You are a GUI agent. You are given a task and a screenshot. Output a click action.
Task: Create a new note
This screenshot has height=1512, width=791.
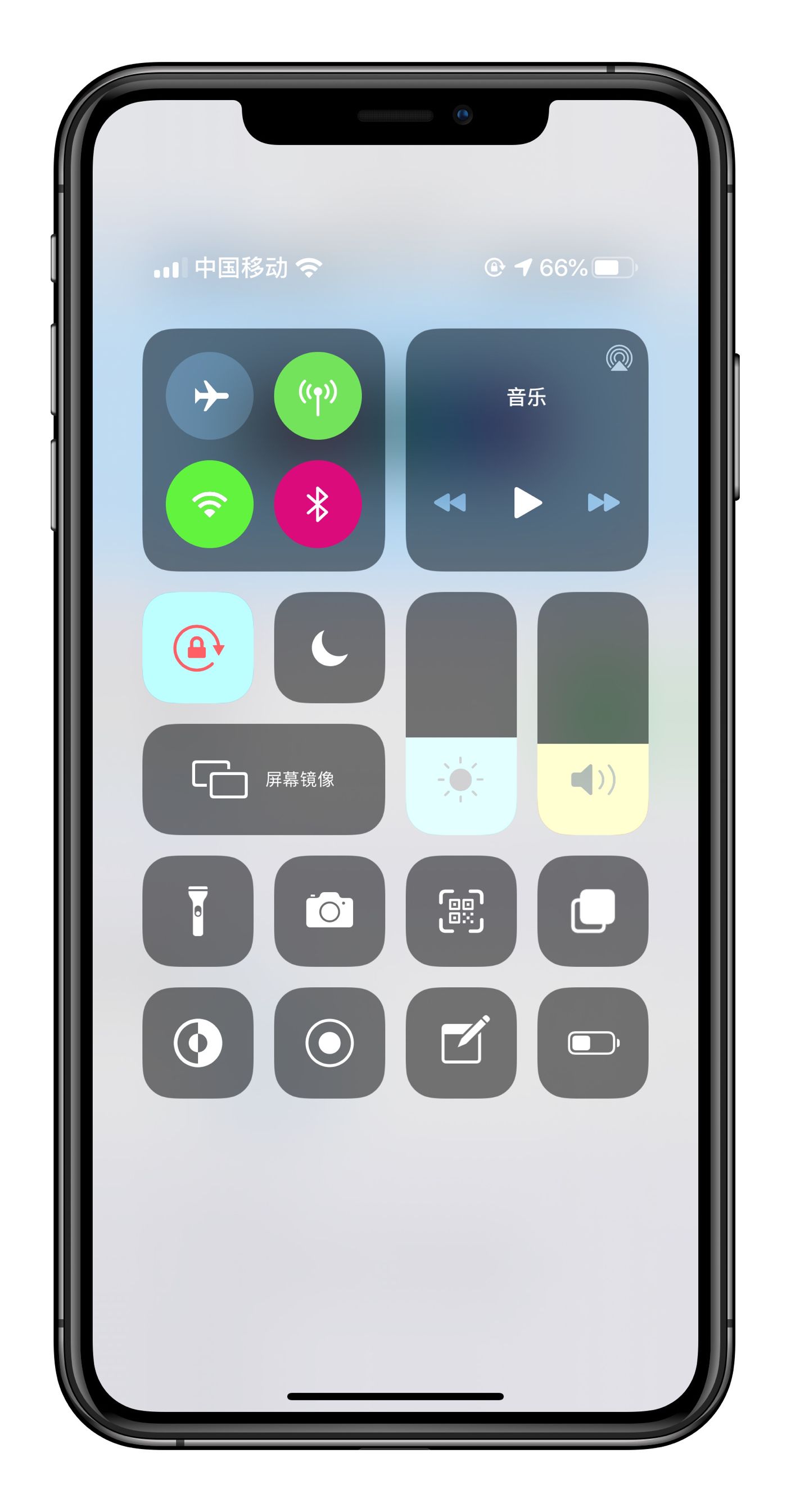(460, 1042)
